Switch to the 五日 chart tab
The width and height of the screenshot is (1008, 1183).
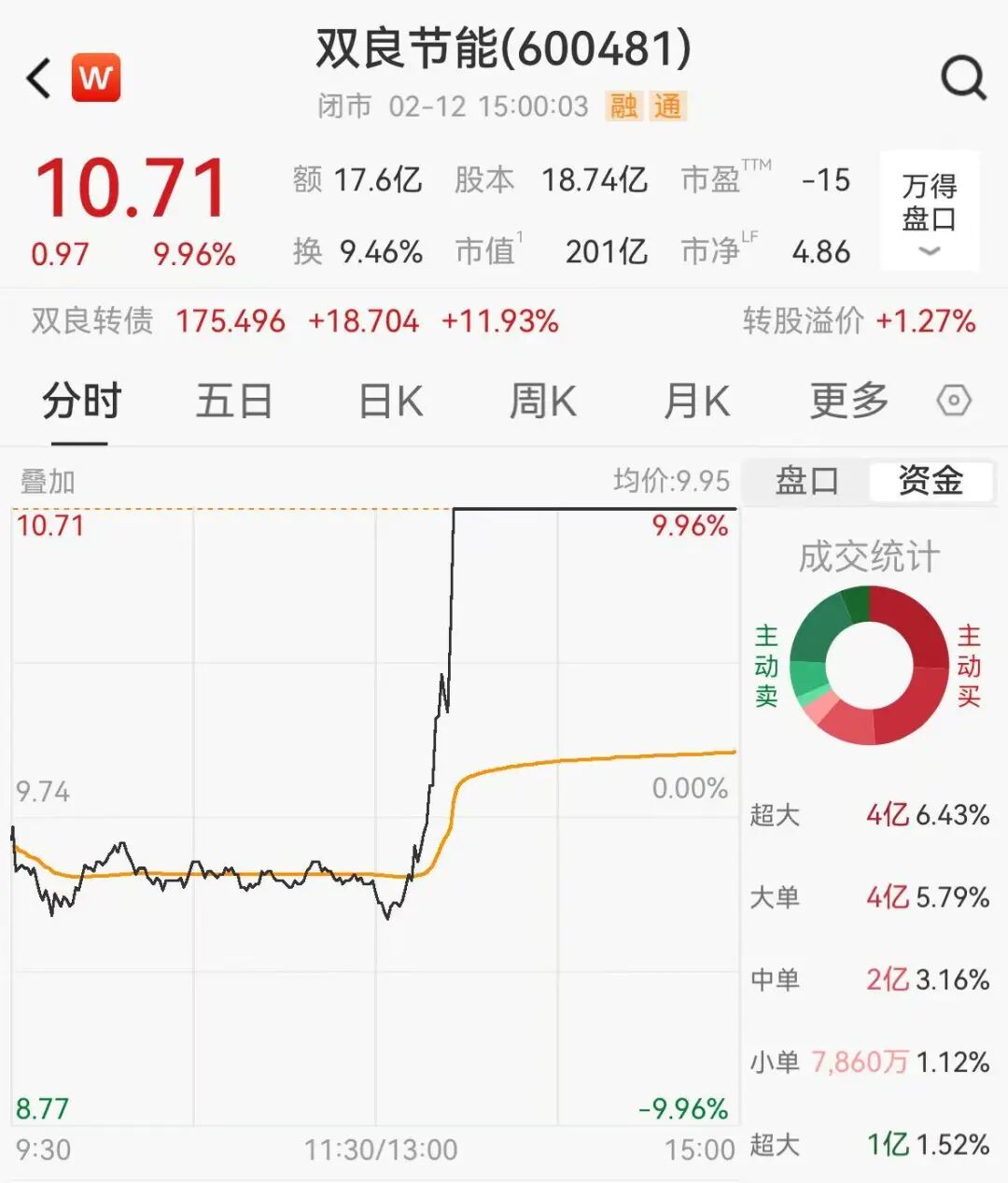pyautogui.click(x=233, y=402)
